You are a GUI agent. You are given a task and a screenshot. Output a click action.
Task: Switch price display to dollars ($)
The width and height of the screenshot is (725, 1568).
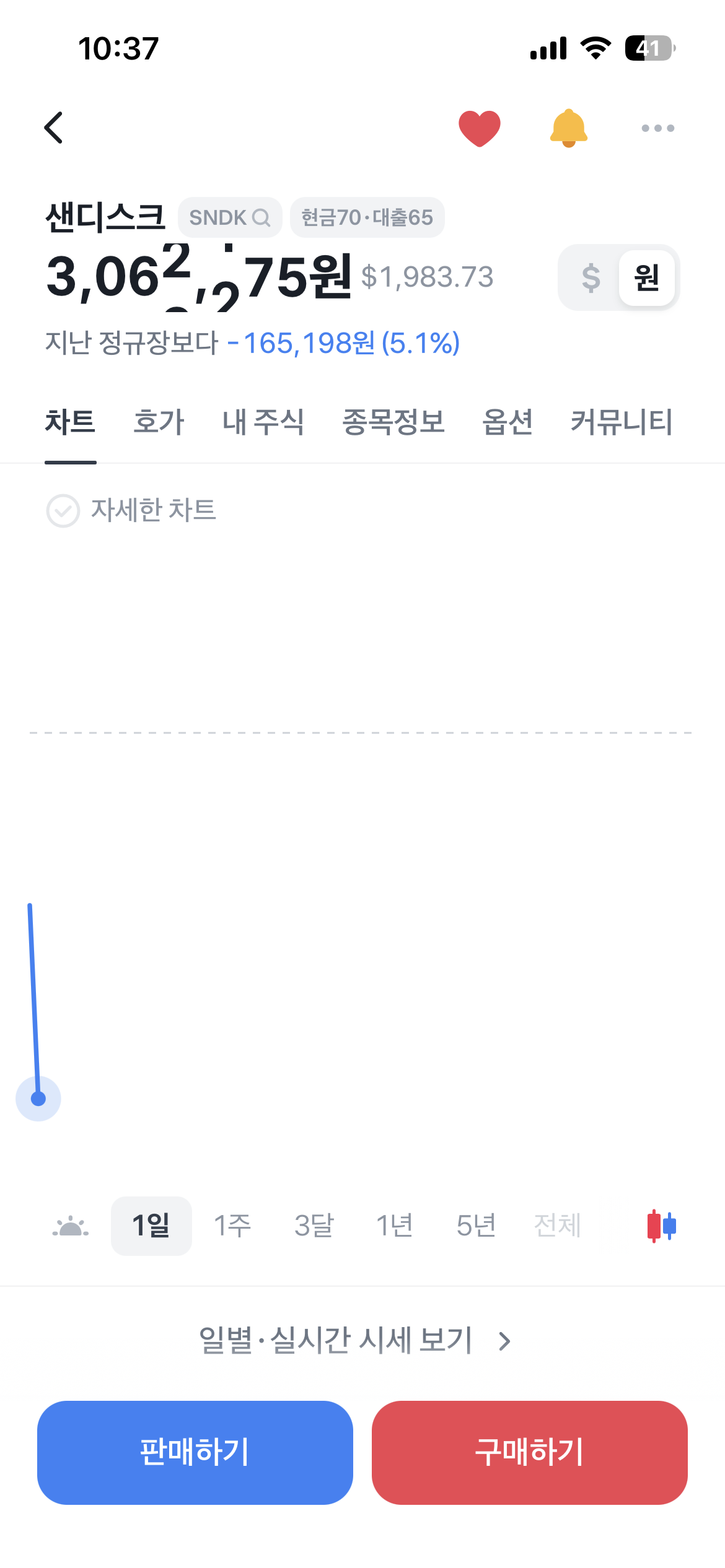(x=591, y=277)
